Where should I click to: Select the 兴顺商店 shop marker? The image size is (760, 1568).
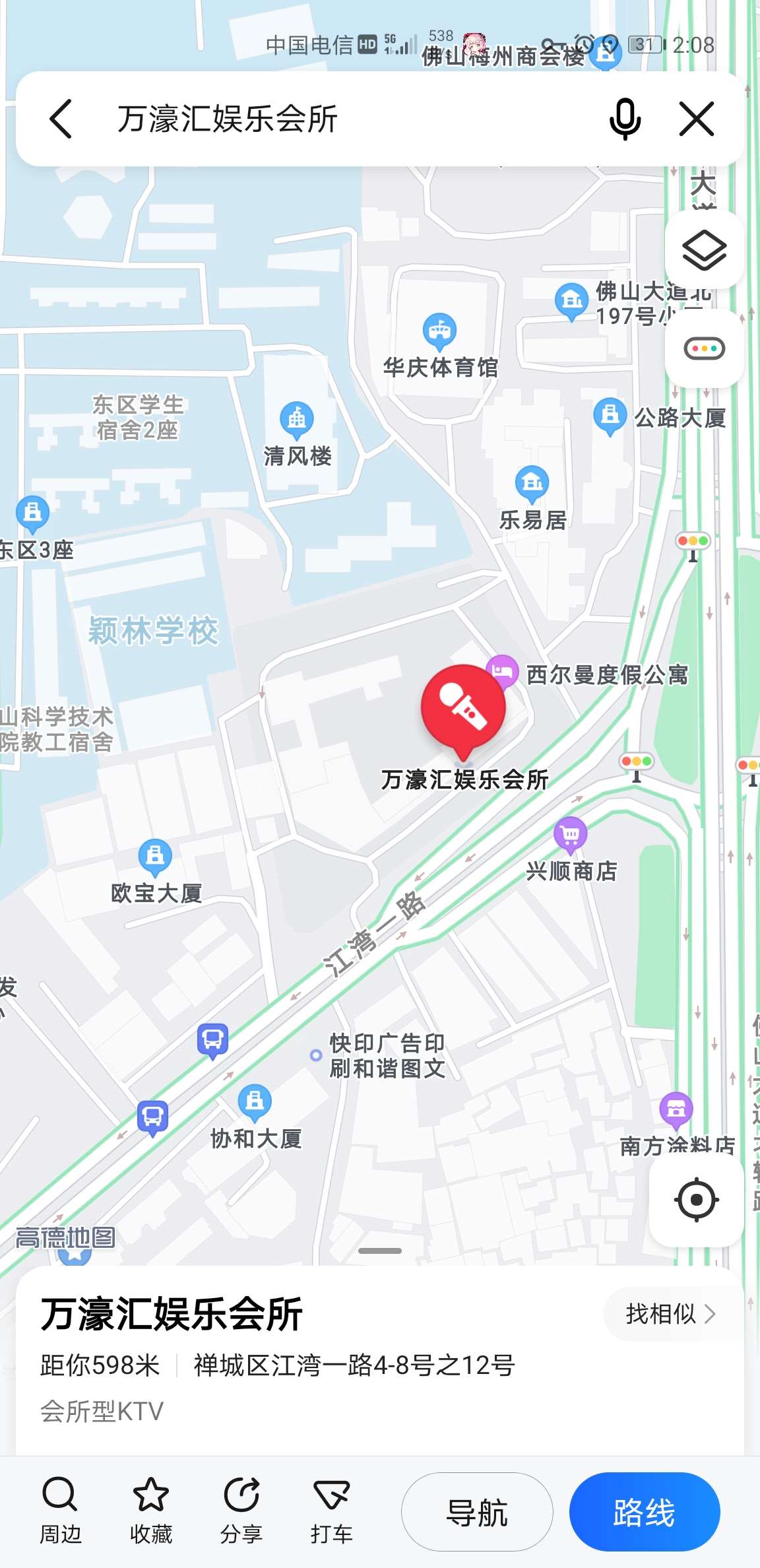coord(571,835)
